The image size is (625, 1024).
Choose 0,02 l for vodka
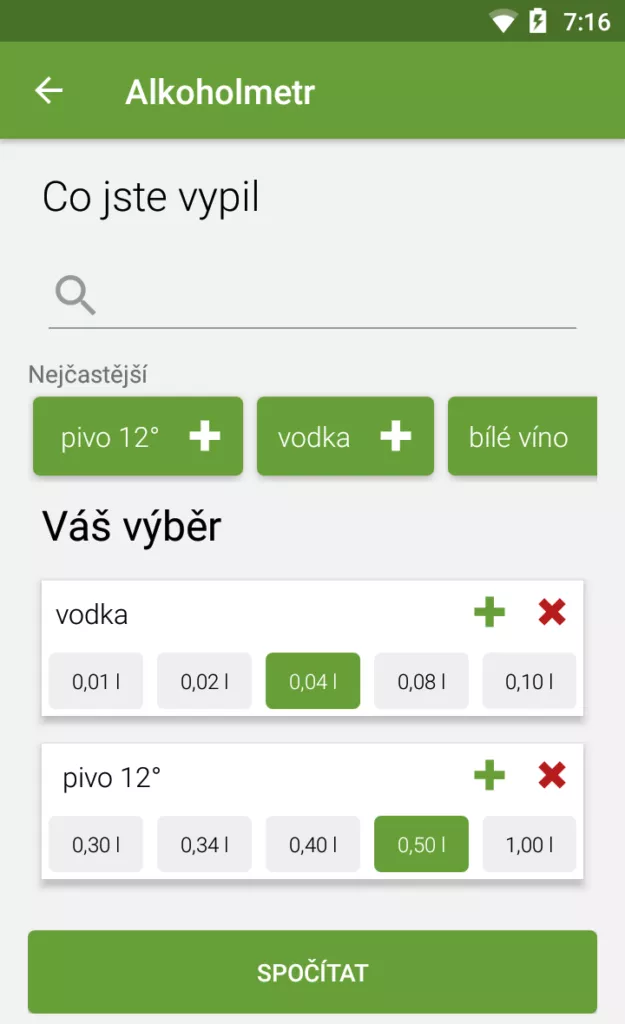pos(204,681)
